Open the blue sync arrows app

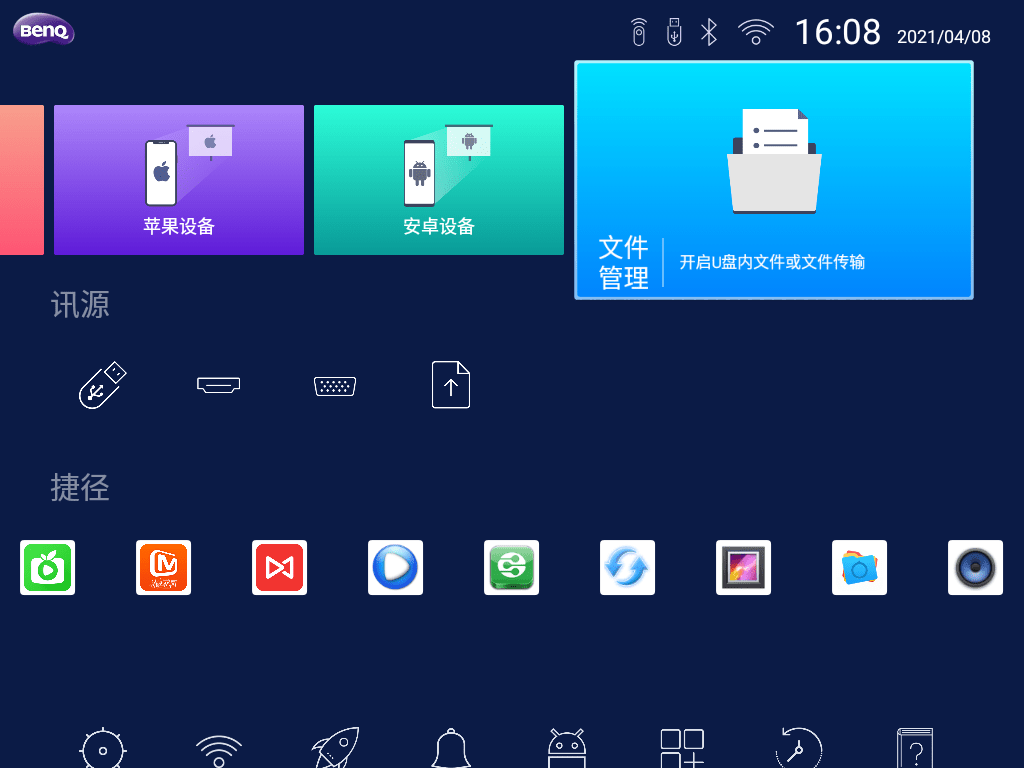click(628, 568)
